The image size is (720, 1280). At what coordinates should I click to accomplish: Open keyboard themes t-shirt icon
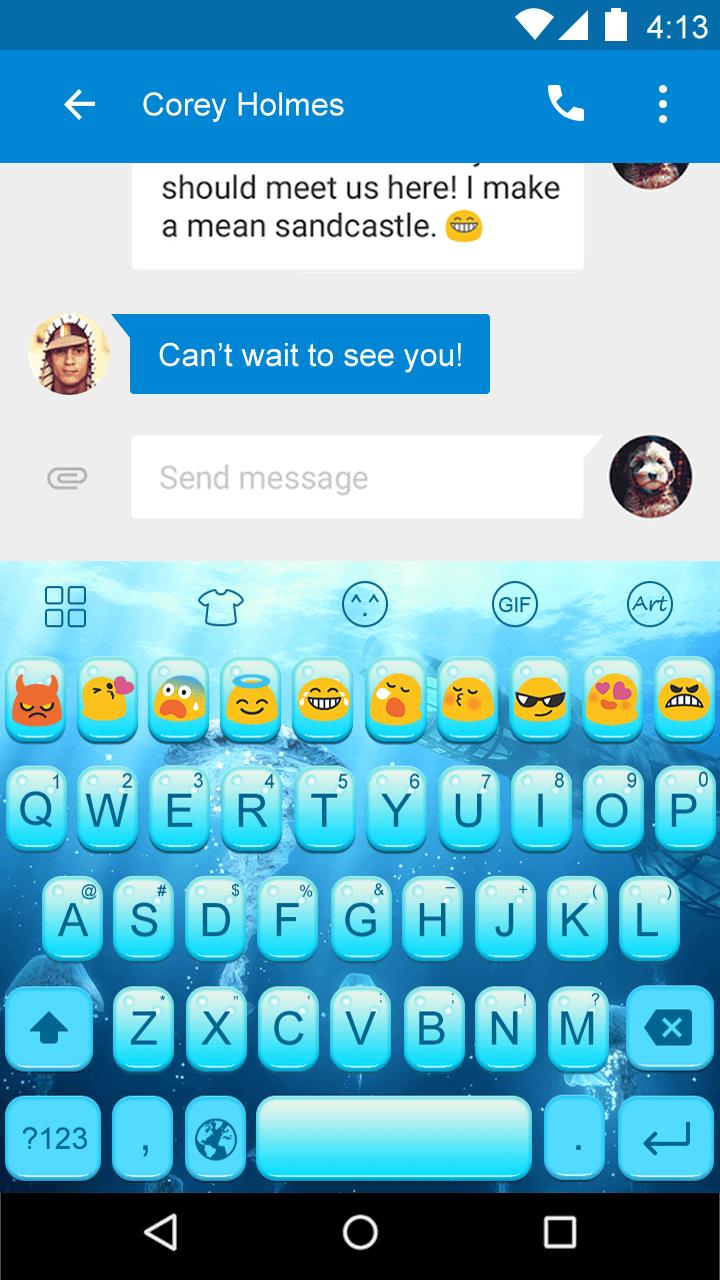(x=220, y=606)
